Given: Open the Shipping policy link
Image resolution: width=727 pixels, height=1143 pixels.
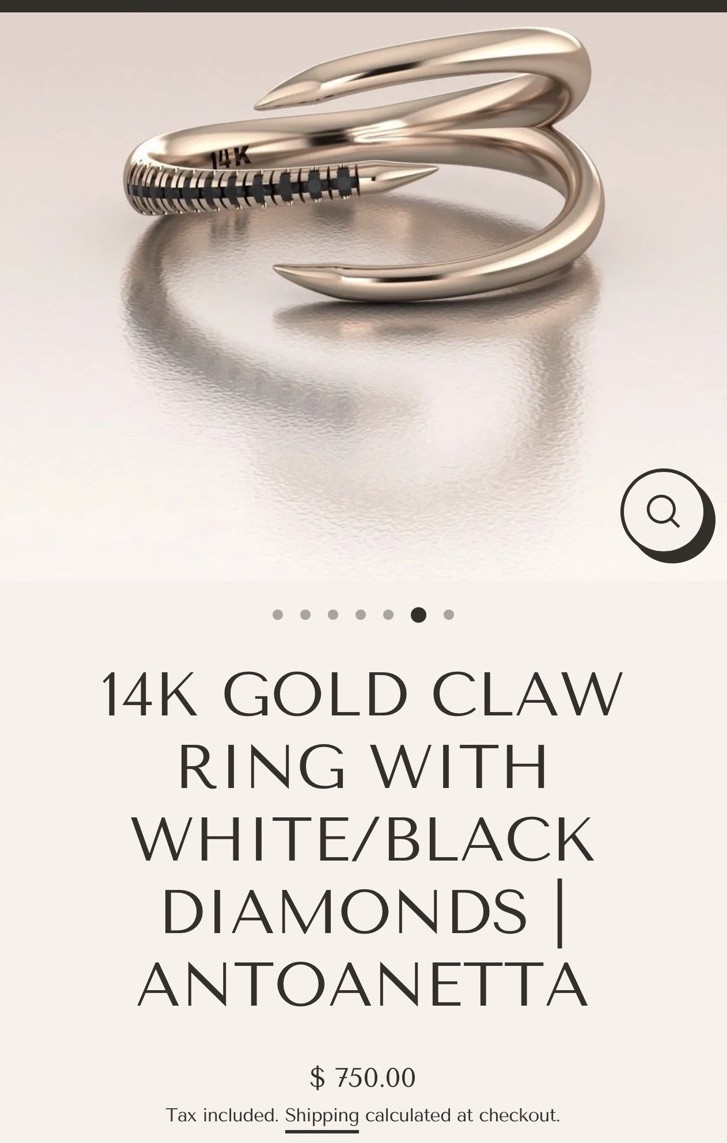Looking at the screenshot, I should (x=321, y=1115).
